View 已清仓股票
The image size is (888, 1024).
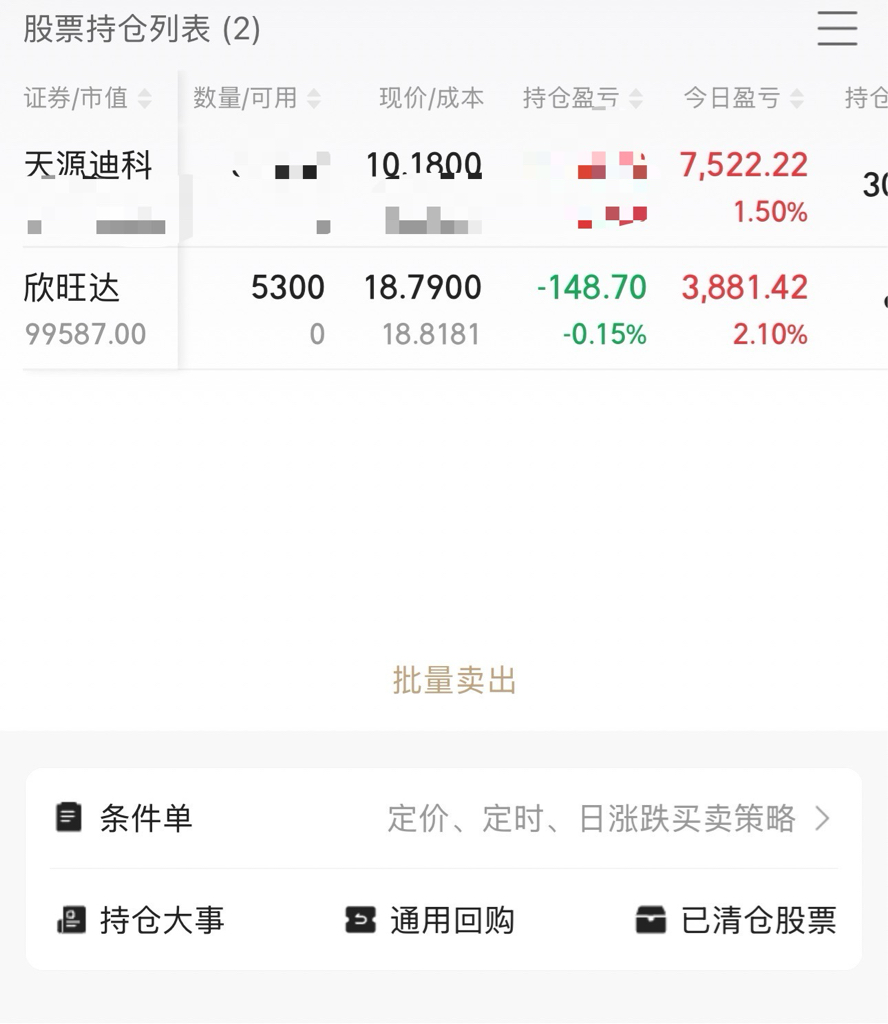736,920
